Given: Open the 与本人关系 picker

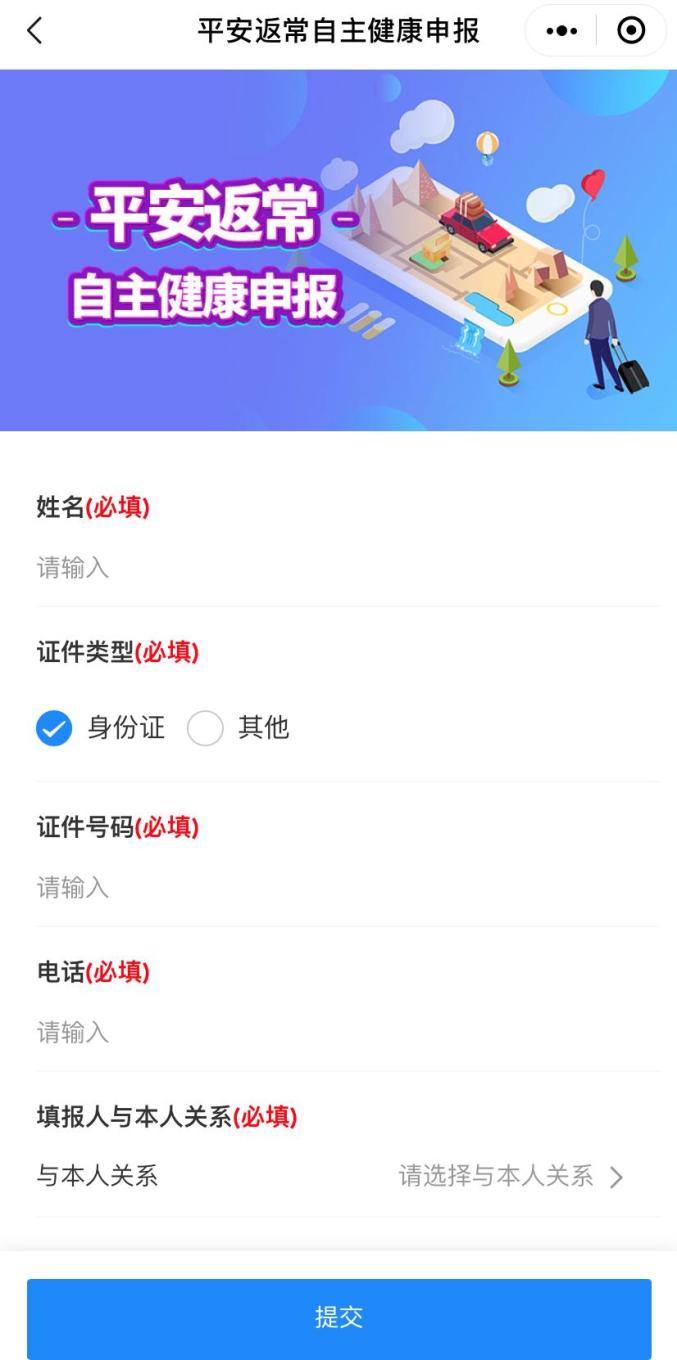Looking at the screenshot, I should tap(510, 1176).
